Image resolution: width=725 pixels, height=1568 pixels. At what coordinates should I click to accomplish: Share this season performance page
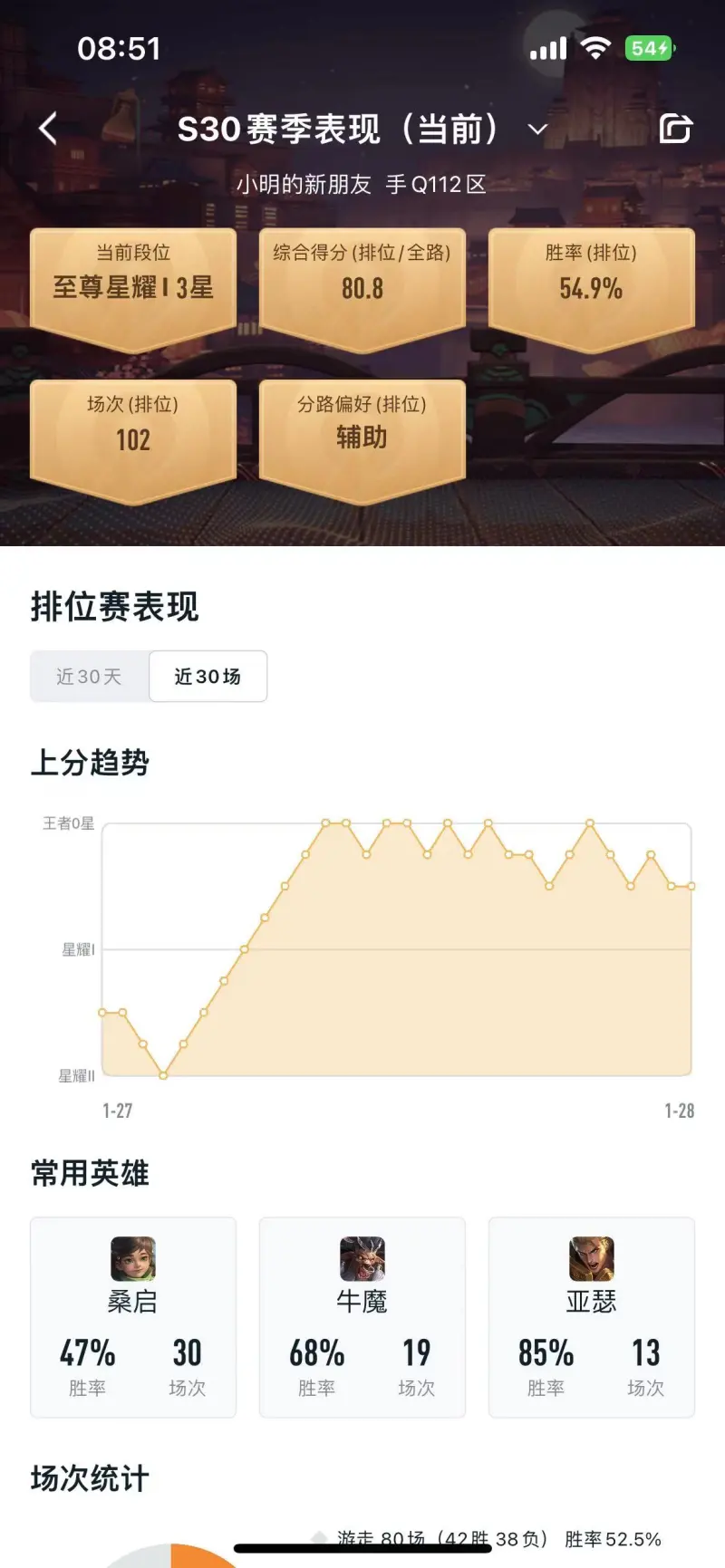coord(675,129)
